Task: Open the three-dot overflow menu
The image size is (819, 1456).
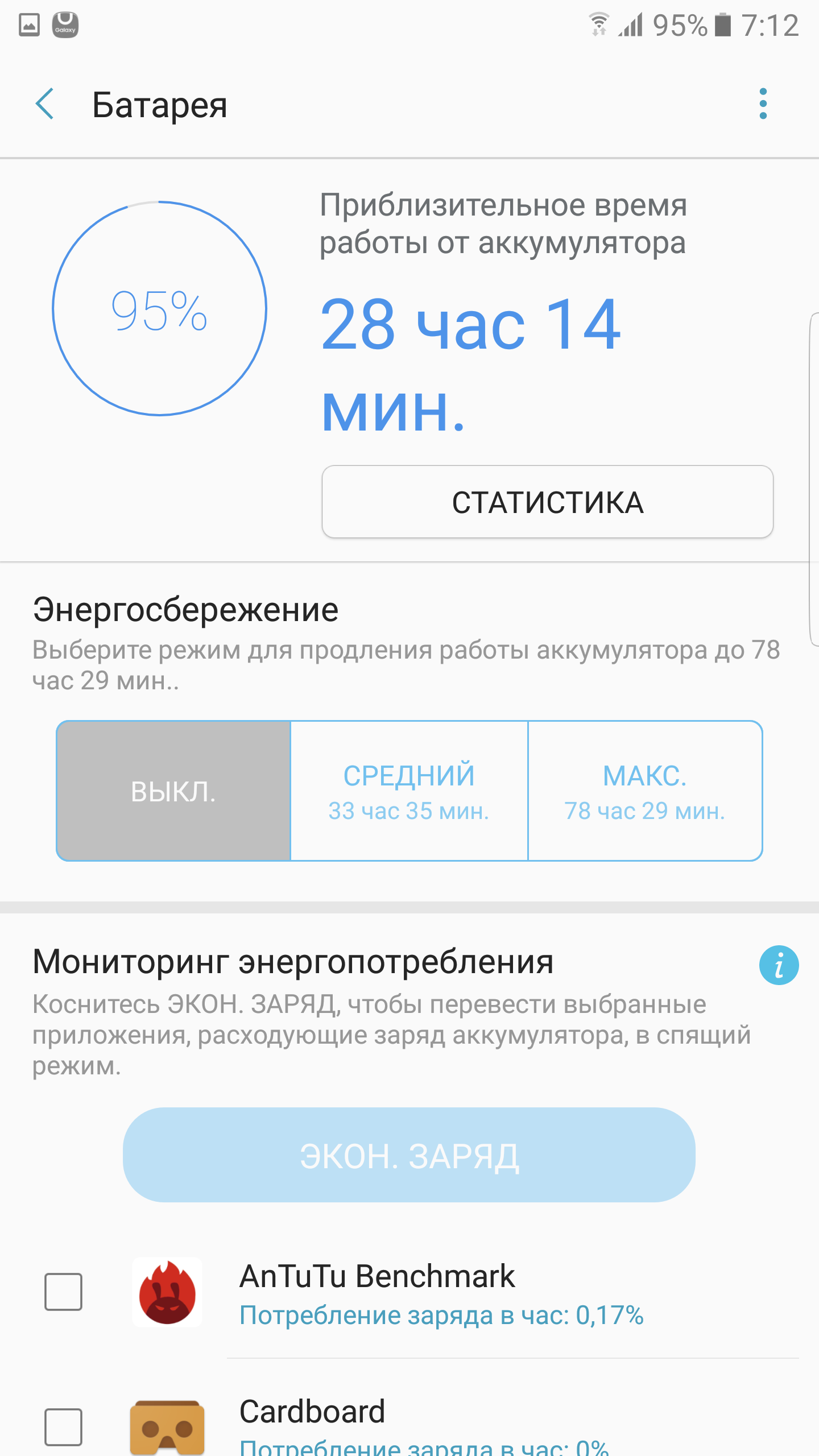Action: pos(763,104)
